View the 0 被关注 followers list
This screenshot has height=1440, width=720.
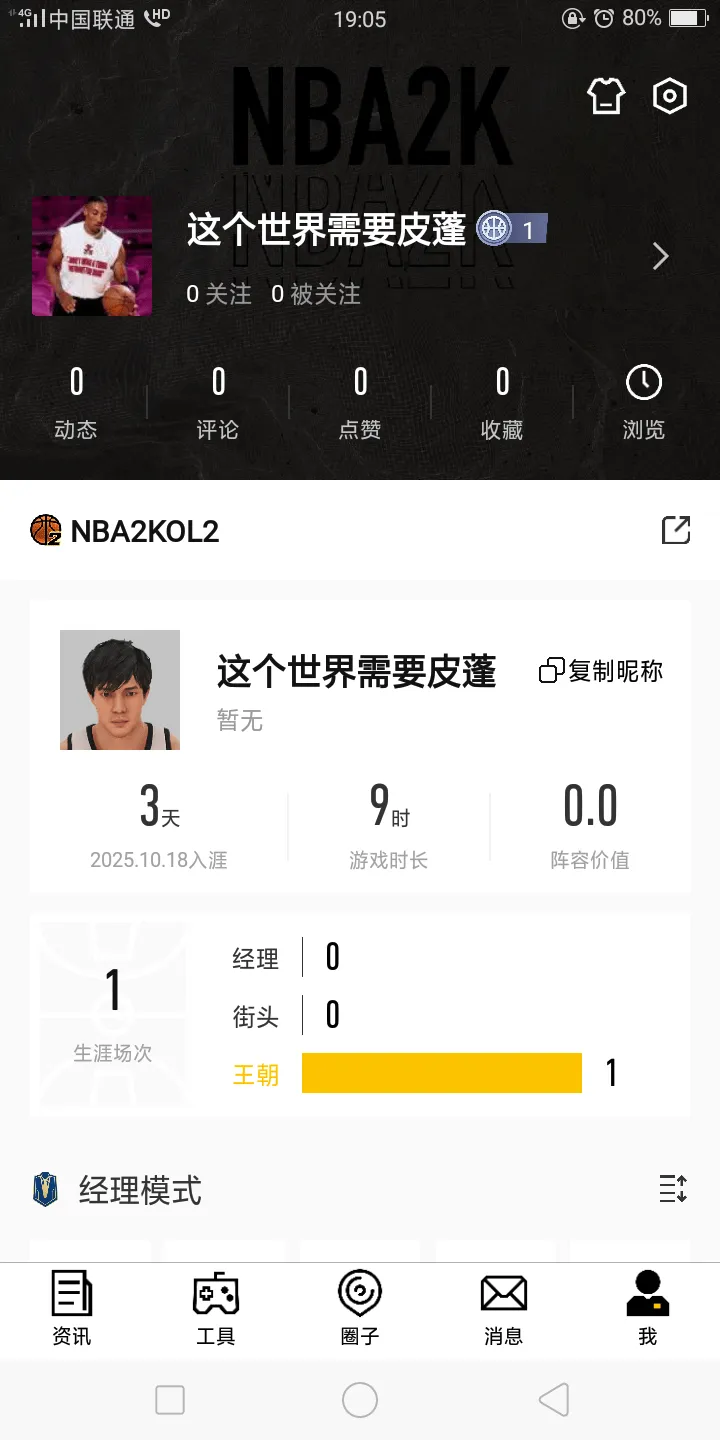coord(316,294)
